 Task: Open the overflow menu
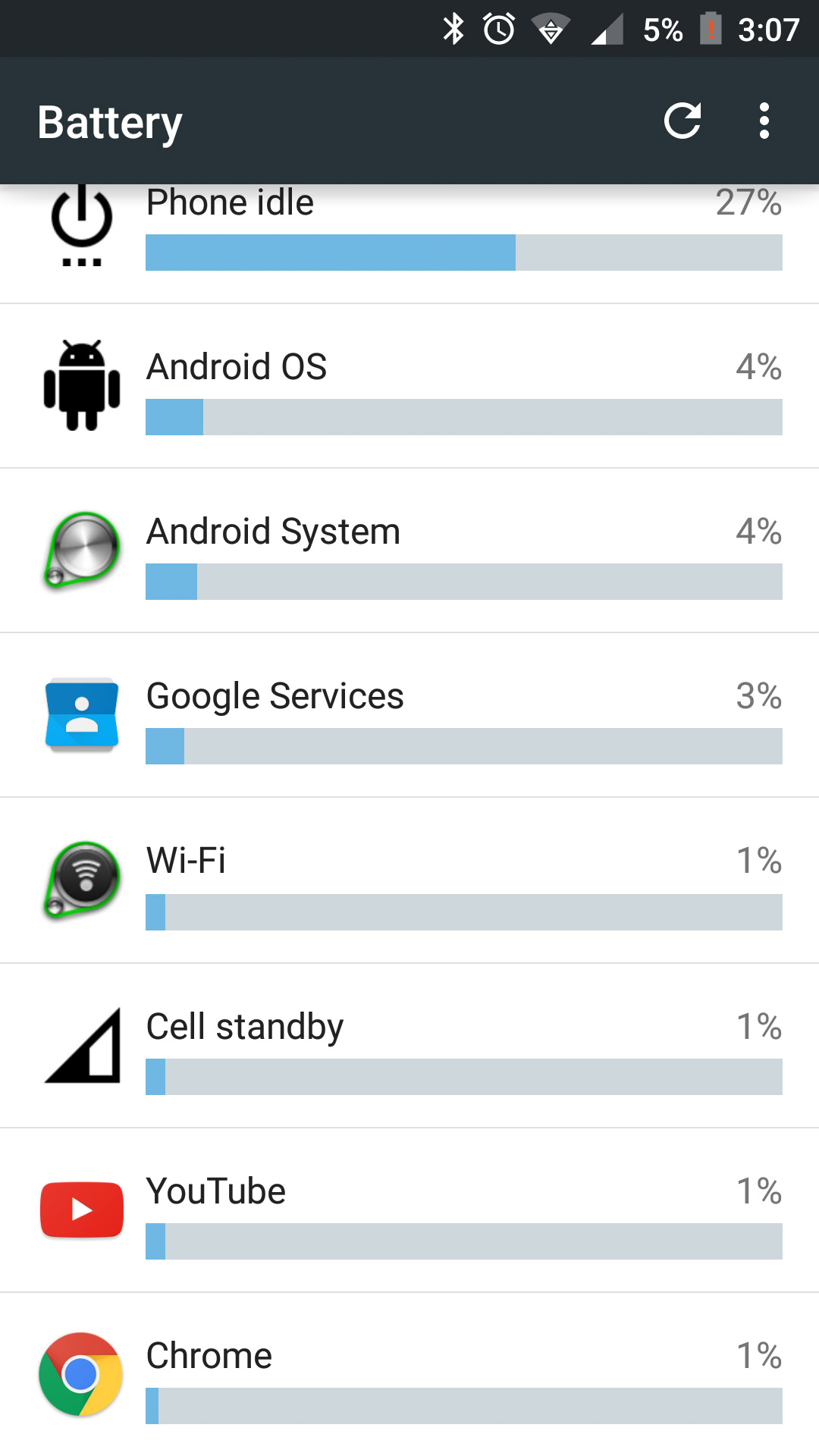click(764, 121)
